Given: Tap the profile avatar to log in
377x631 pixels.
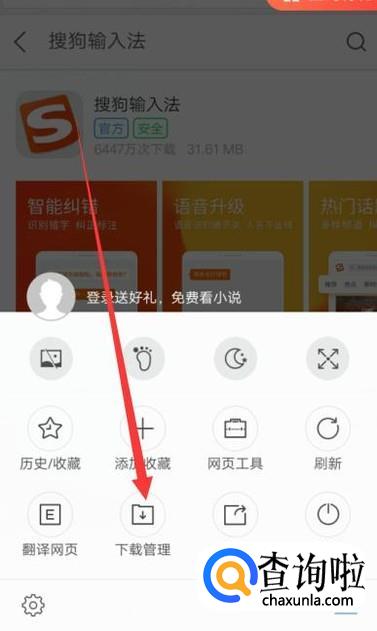Looking at the screenshot, I should [x=51, y=297].
